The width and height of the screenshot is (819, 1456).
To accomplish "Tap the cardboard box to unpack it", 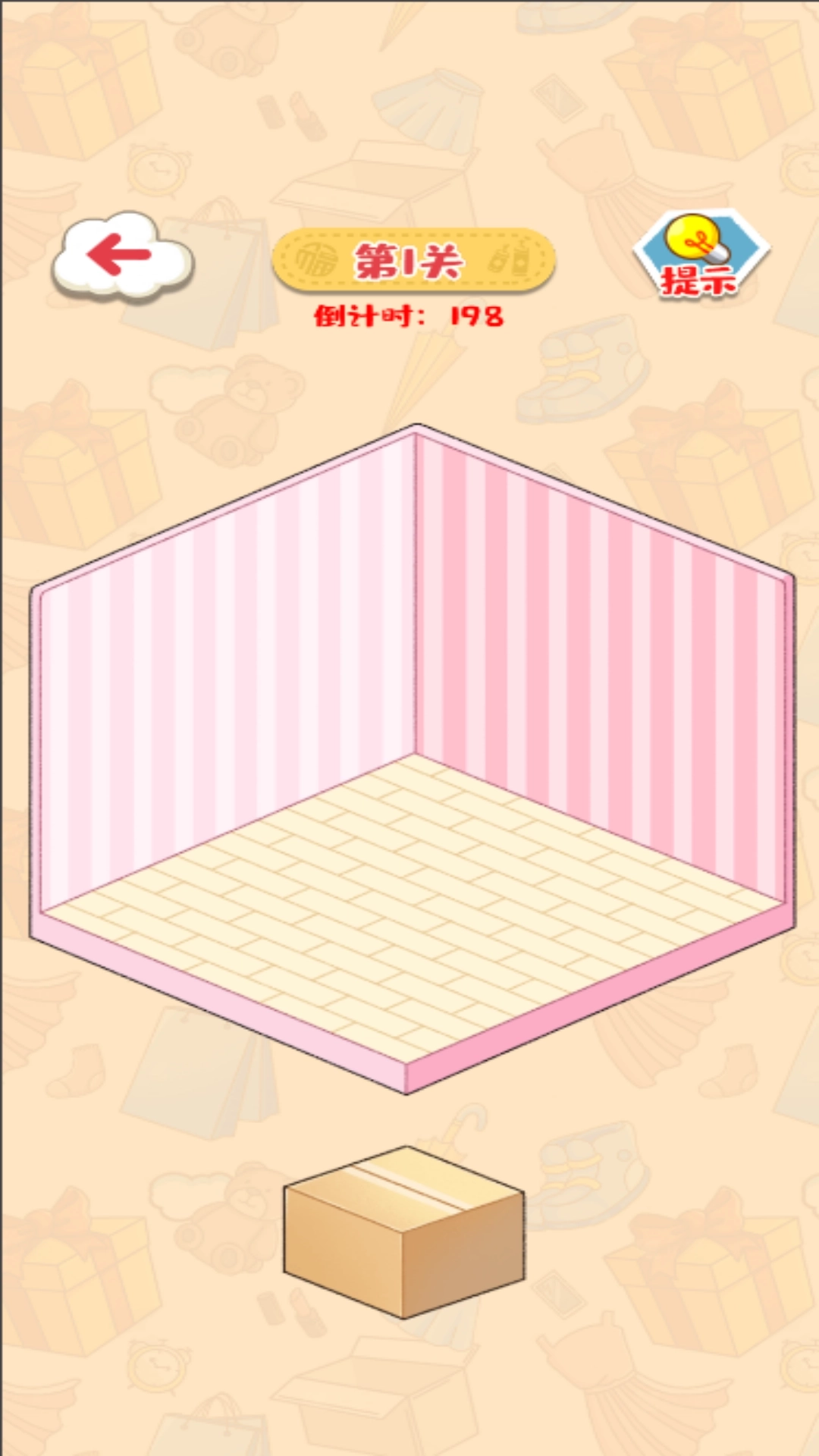I will click(x=403, y=1232).
